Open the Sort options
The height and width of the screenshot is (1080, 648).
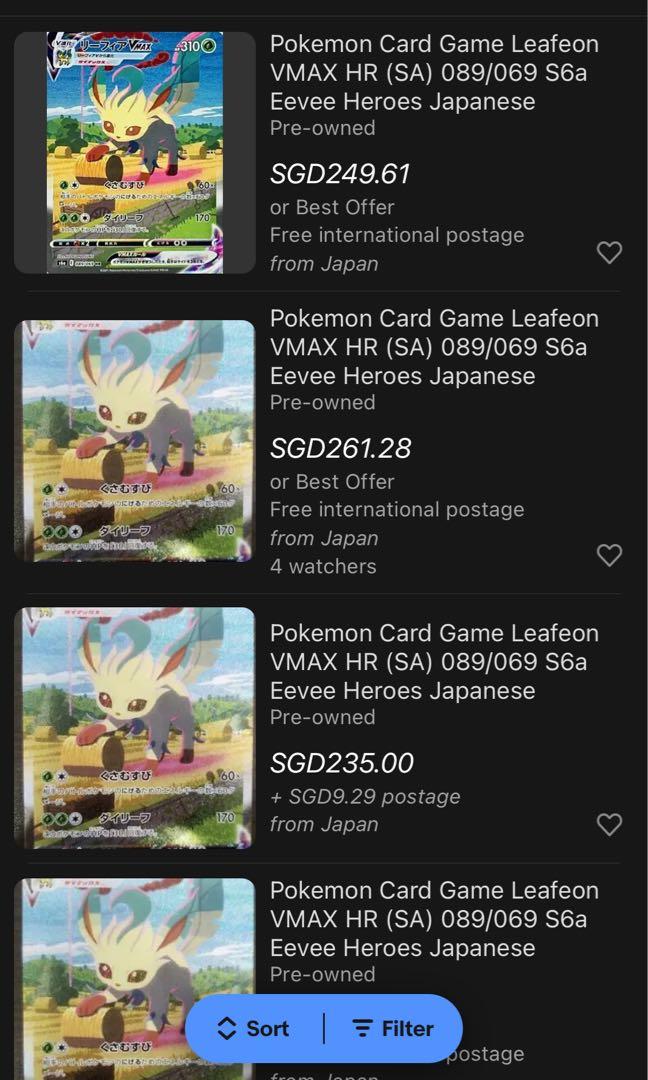click(x=254, y=1028)
